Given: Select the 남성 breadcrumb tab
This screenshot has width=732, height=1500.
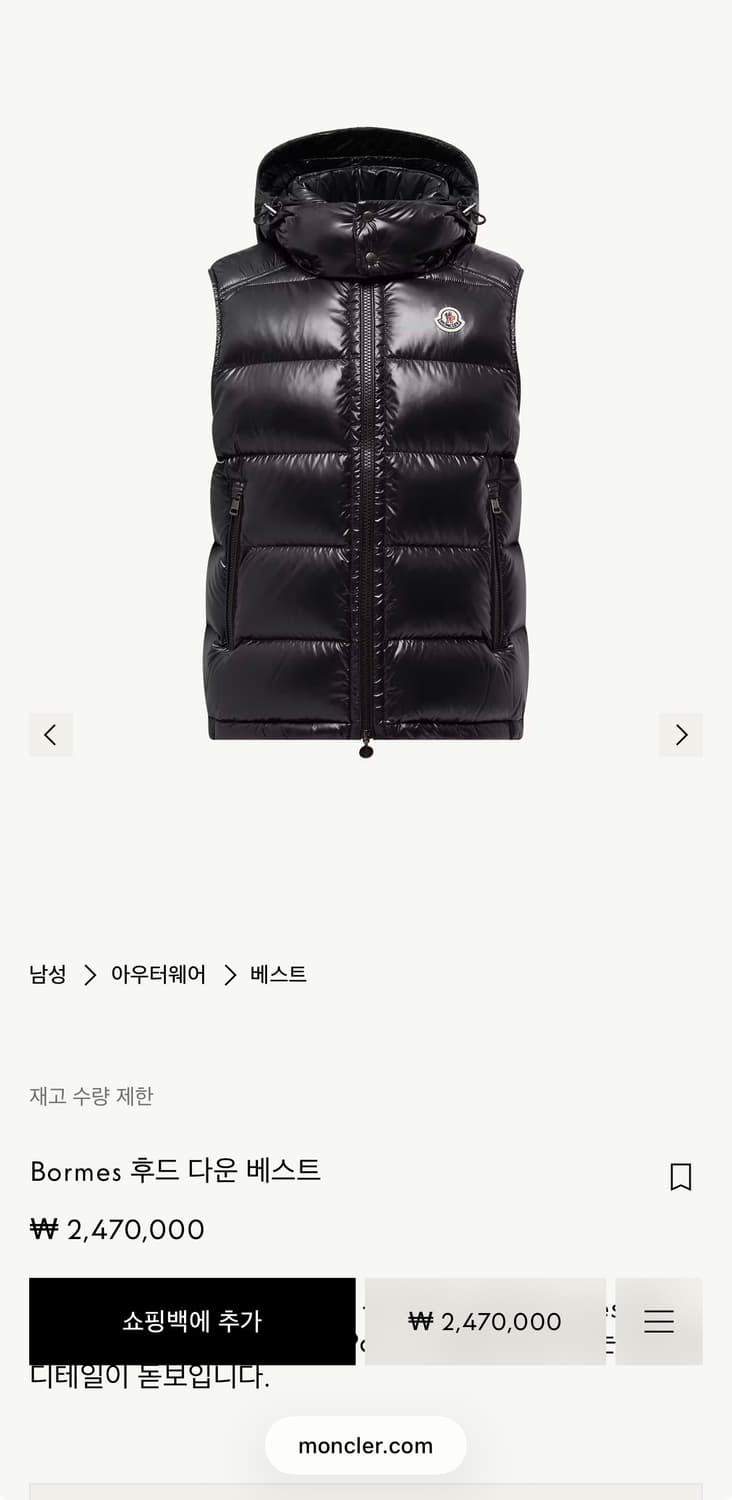Looking at the screenshot, I should [x=47, y=974].
